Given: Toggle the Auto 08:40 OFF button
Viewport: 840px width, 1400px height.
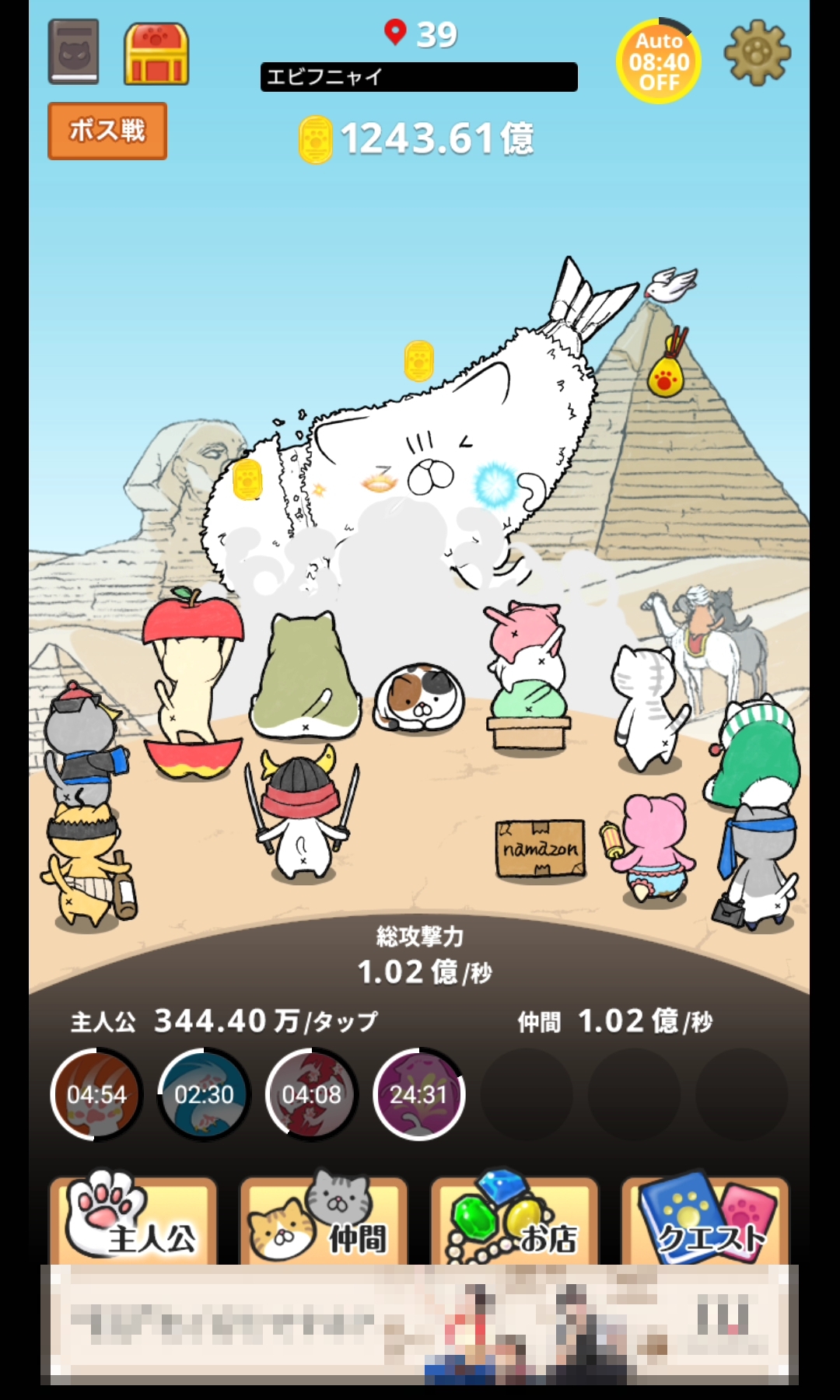Looking at the screenshot, I should pos(659,61).
